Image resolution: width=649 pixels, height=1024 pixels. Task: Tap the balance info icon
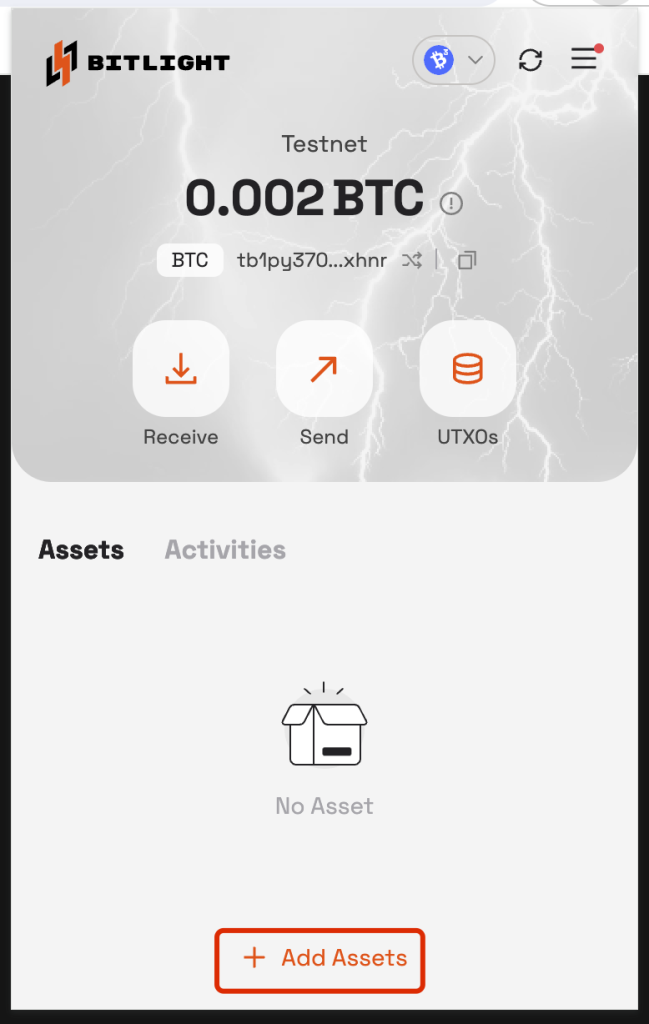tap(452, 204)
